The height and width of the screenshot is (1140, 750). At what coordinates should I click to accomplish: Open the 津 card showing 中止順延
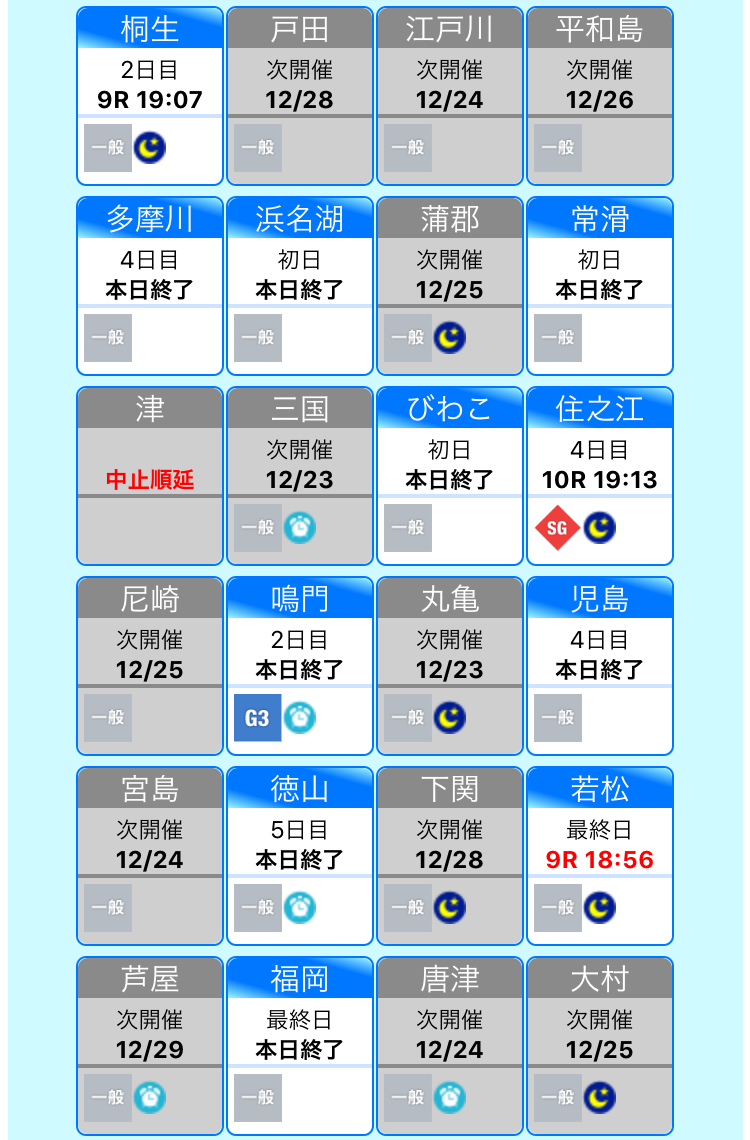click(150, 476)
